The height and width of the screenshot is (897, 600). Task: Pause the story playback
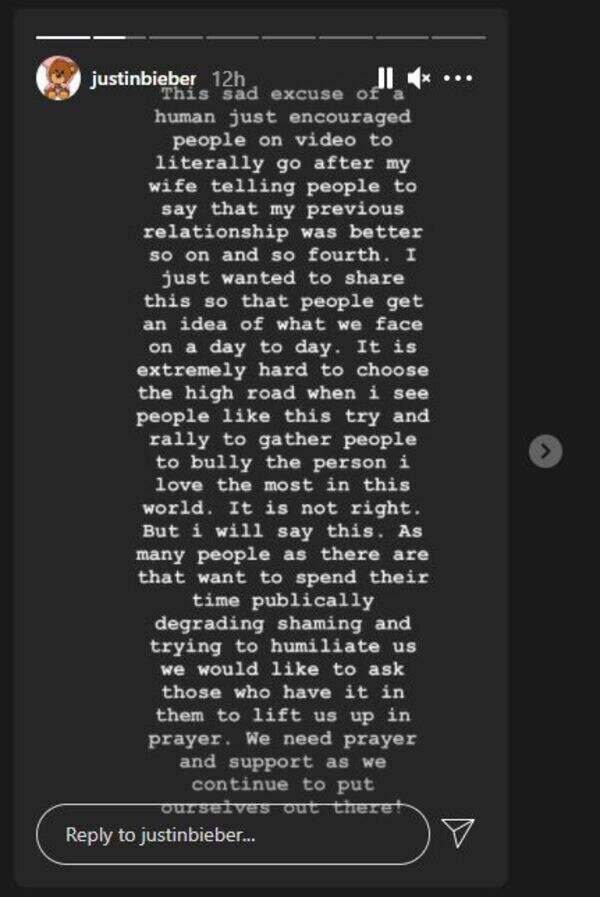click(385, 78)
